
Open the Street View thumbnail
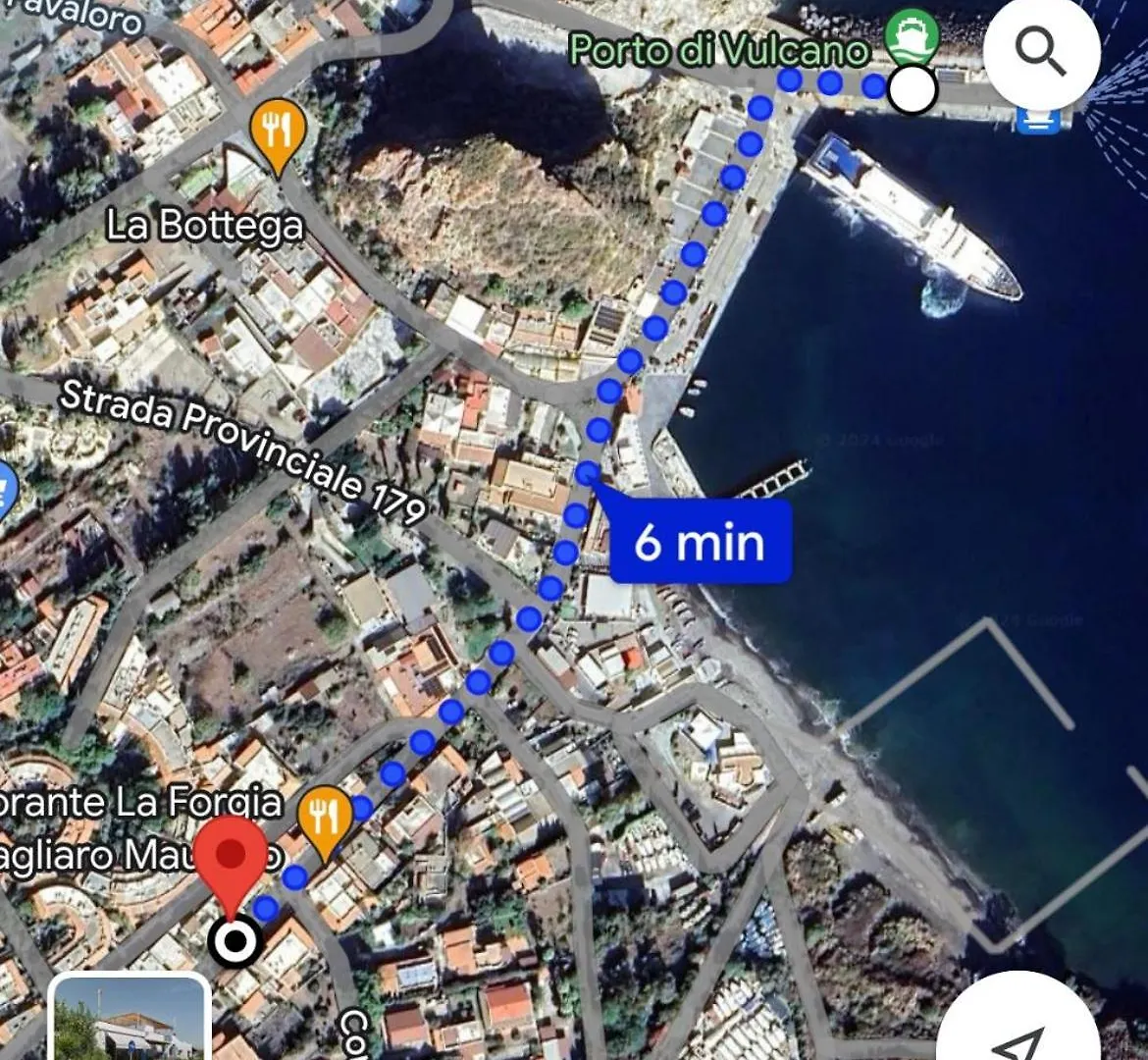(130, 1018)
